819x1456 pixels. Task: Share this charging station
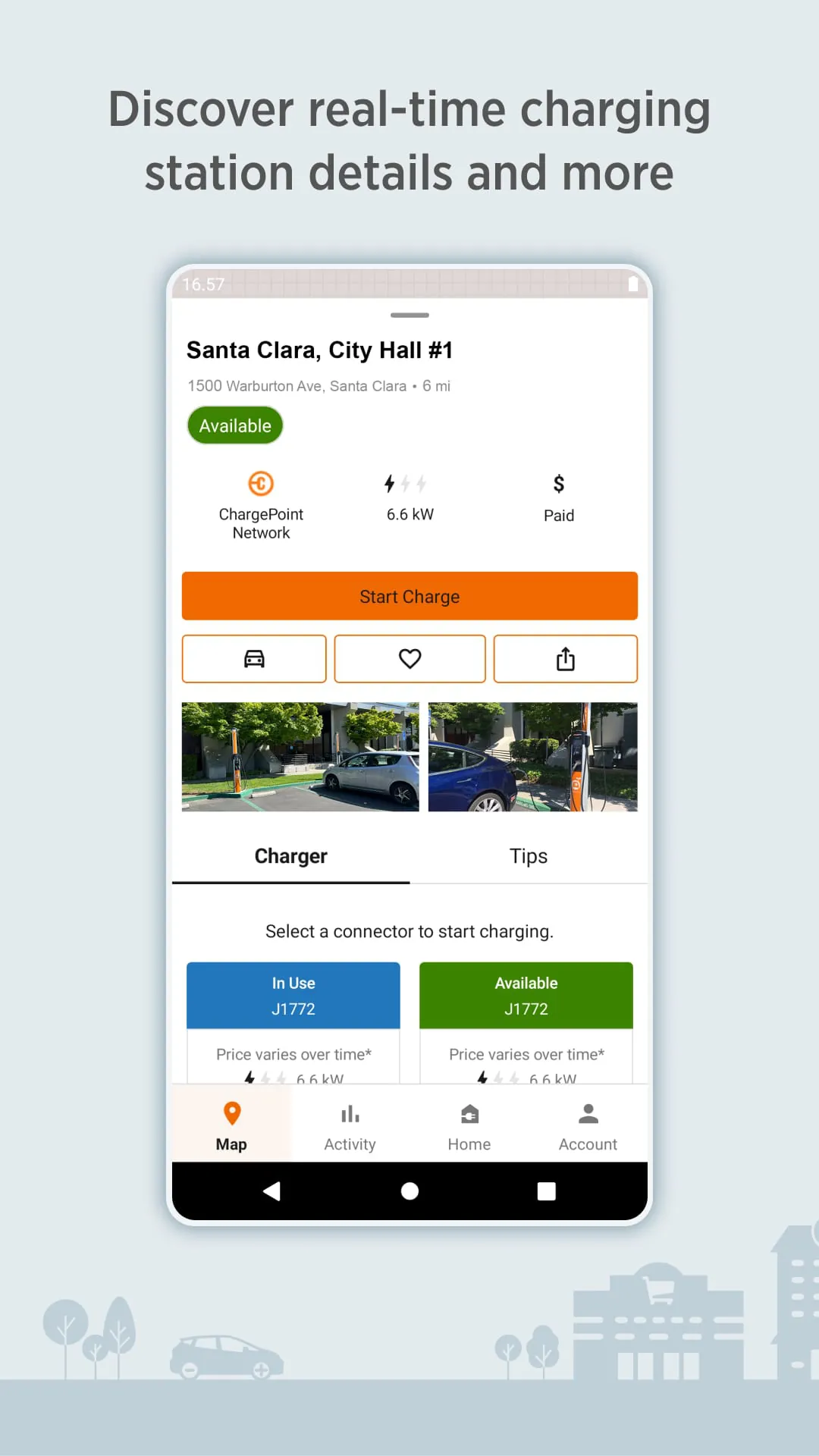[x=565, y=658]
